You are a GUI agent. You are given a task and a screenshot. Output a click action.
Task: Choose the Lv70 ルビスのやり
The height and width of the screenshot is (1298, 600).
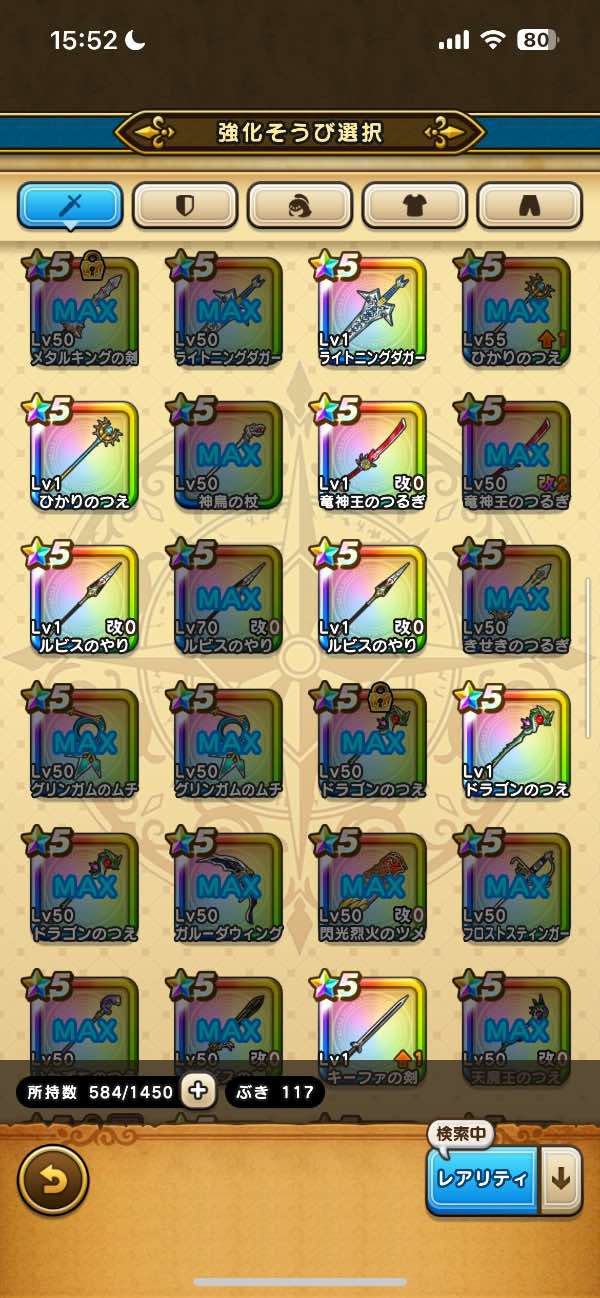228,600
